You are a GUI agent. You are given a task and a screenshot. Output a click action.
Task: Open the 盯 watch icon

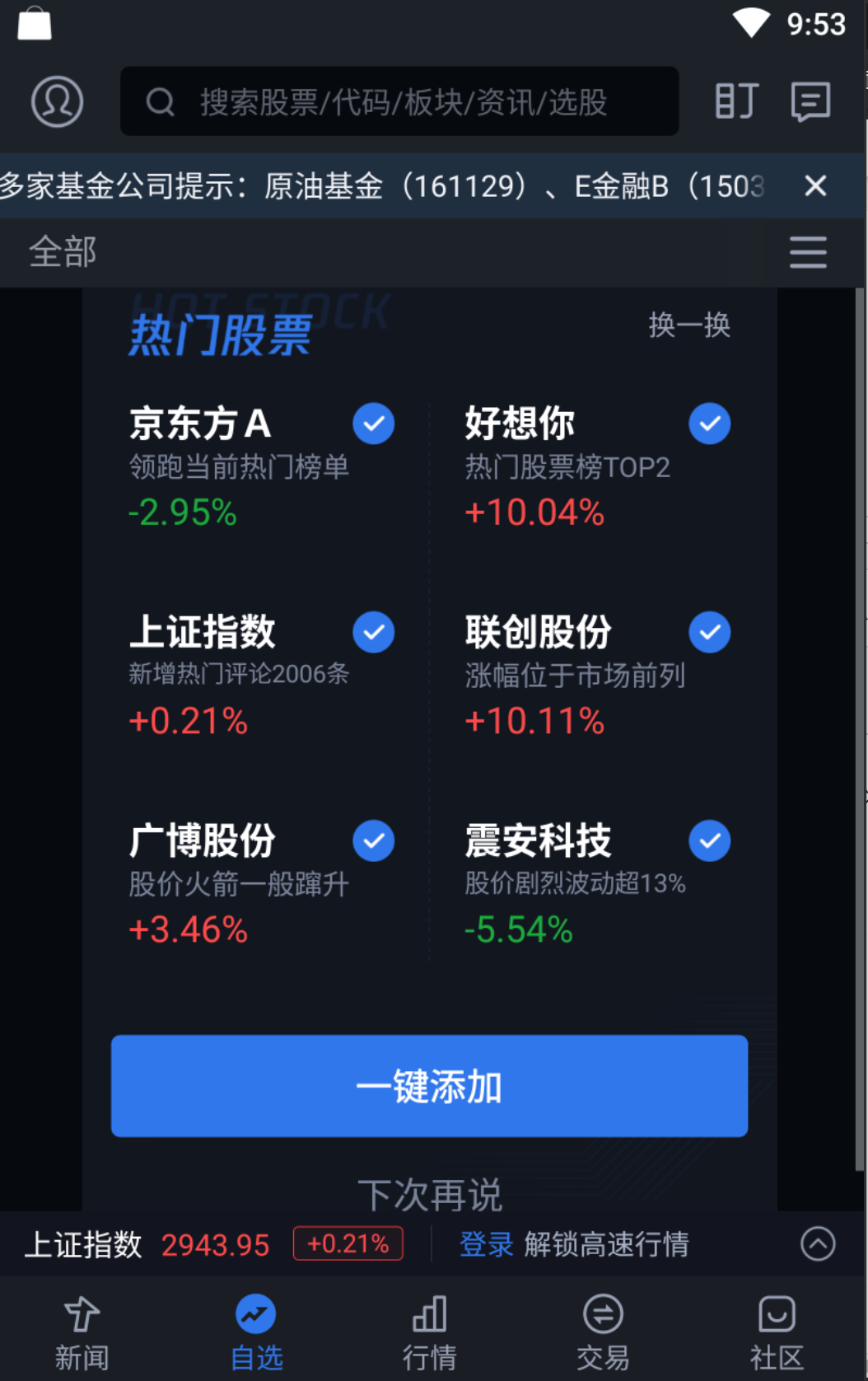click(735, 102)
